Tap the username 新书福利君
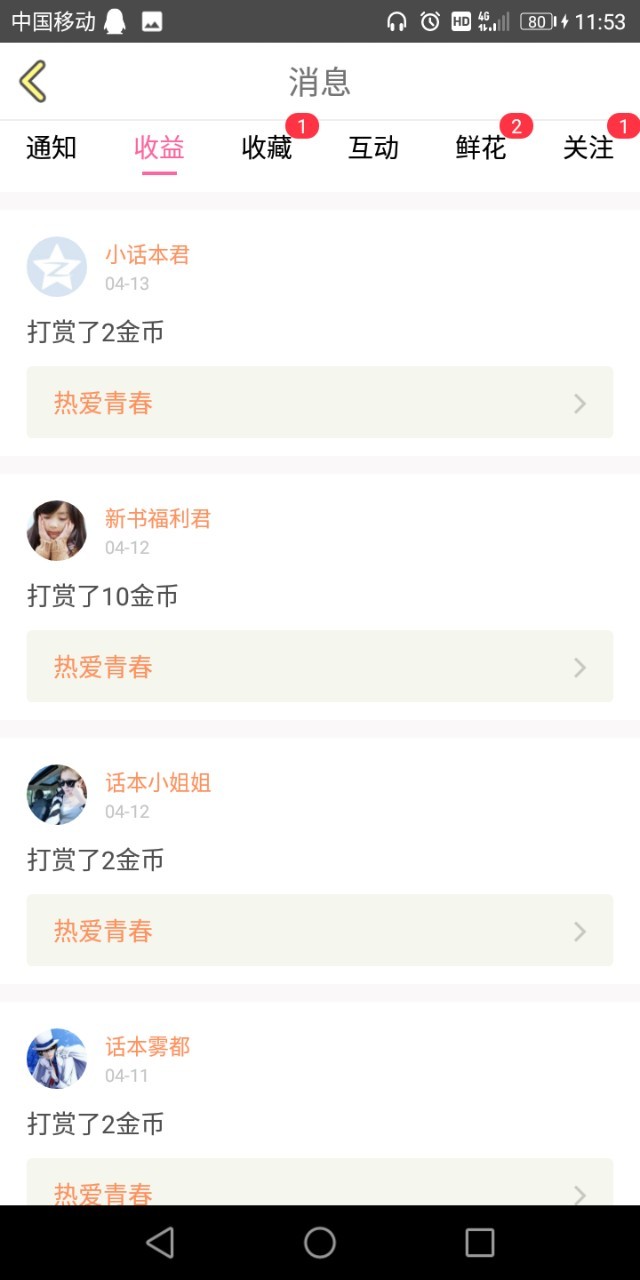The image size is (640, 1280). pos(158,519)
